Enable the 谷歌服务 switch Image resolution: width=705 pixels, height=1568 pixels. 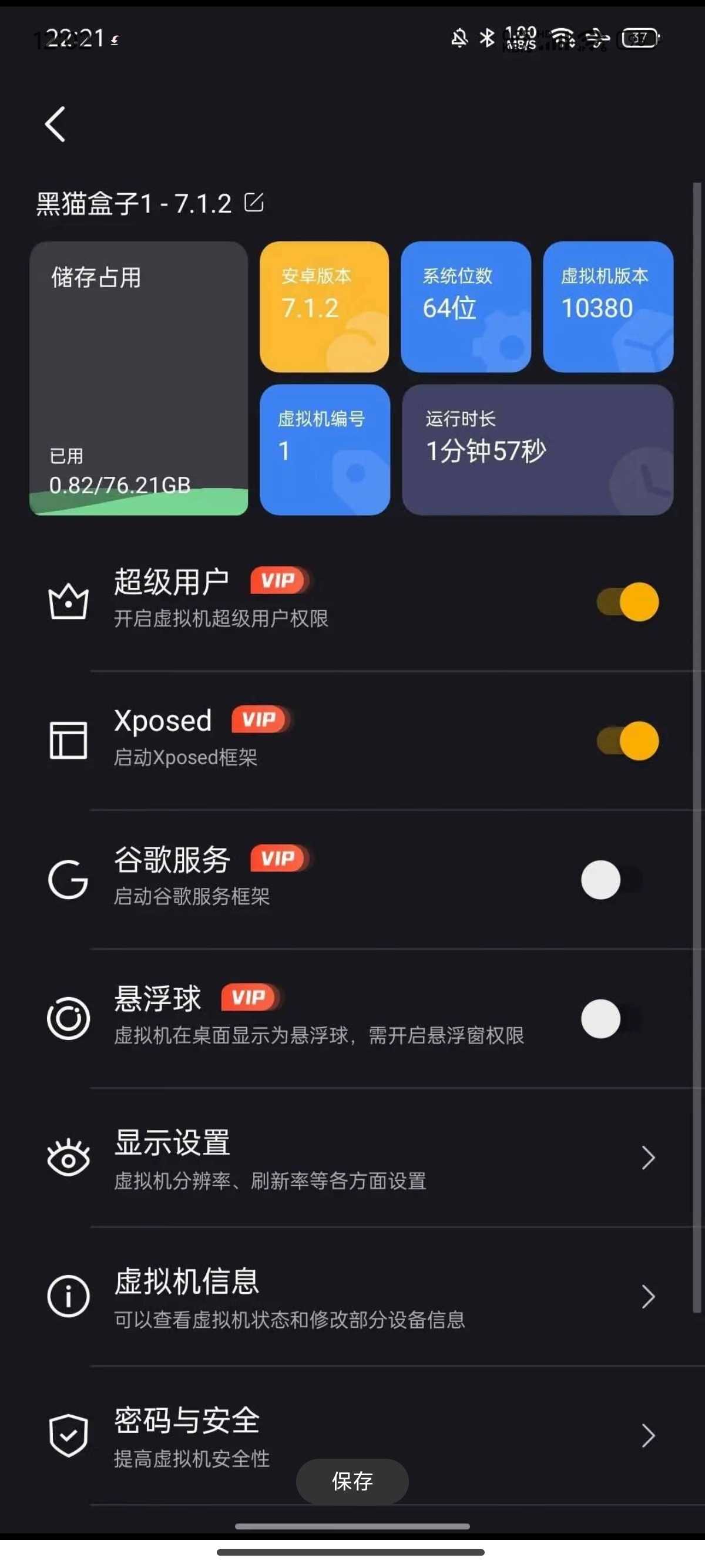coord(612,880)
